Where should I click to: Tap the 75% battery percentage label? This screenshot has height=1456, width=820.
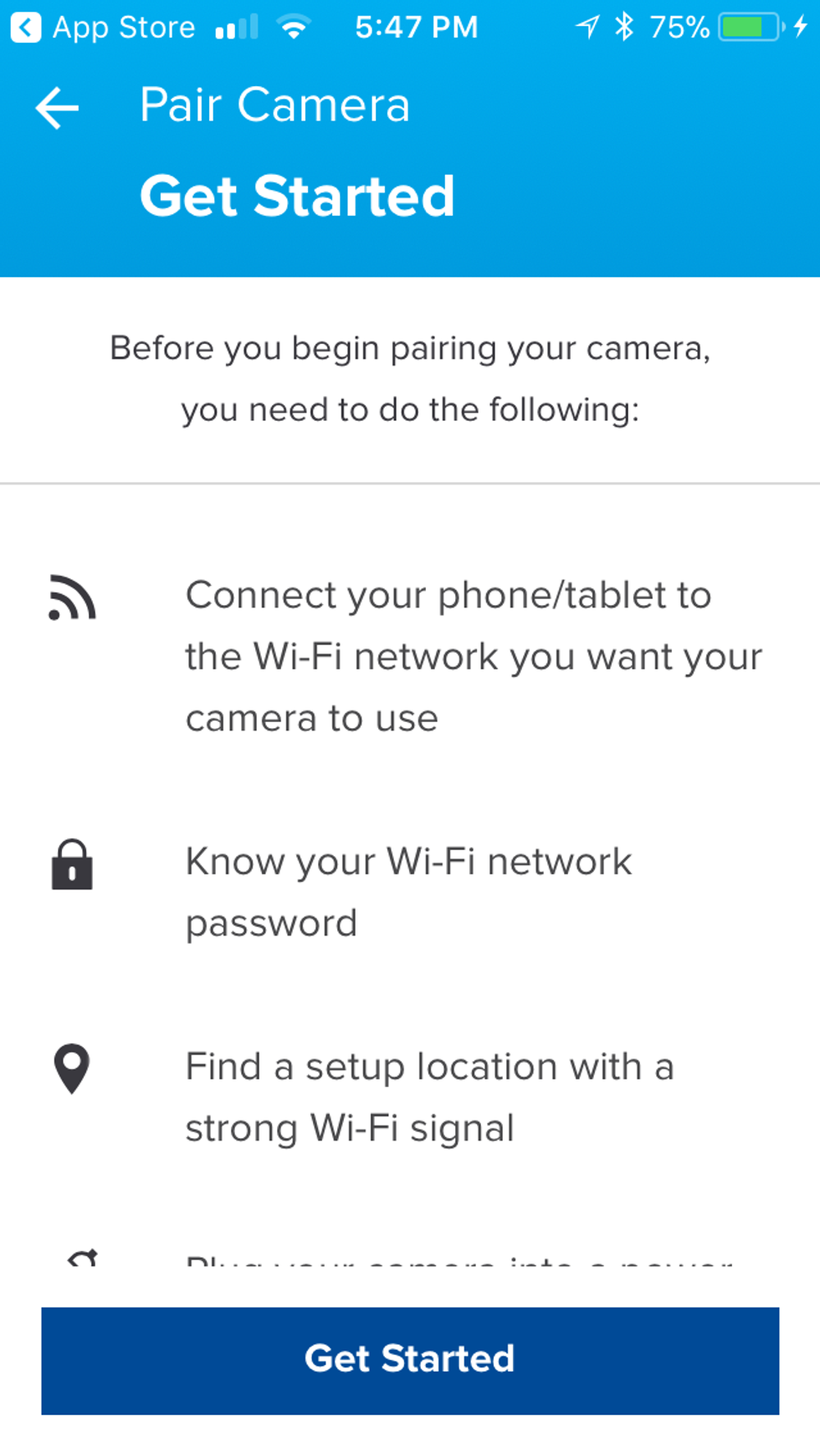tap(679, 26)
